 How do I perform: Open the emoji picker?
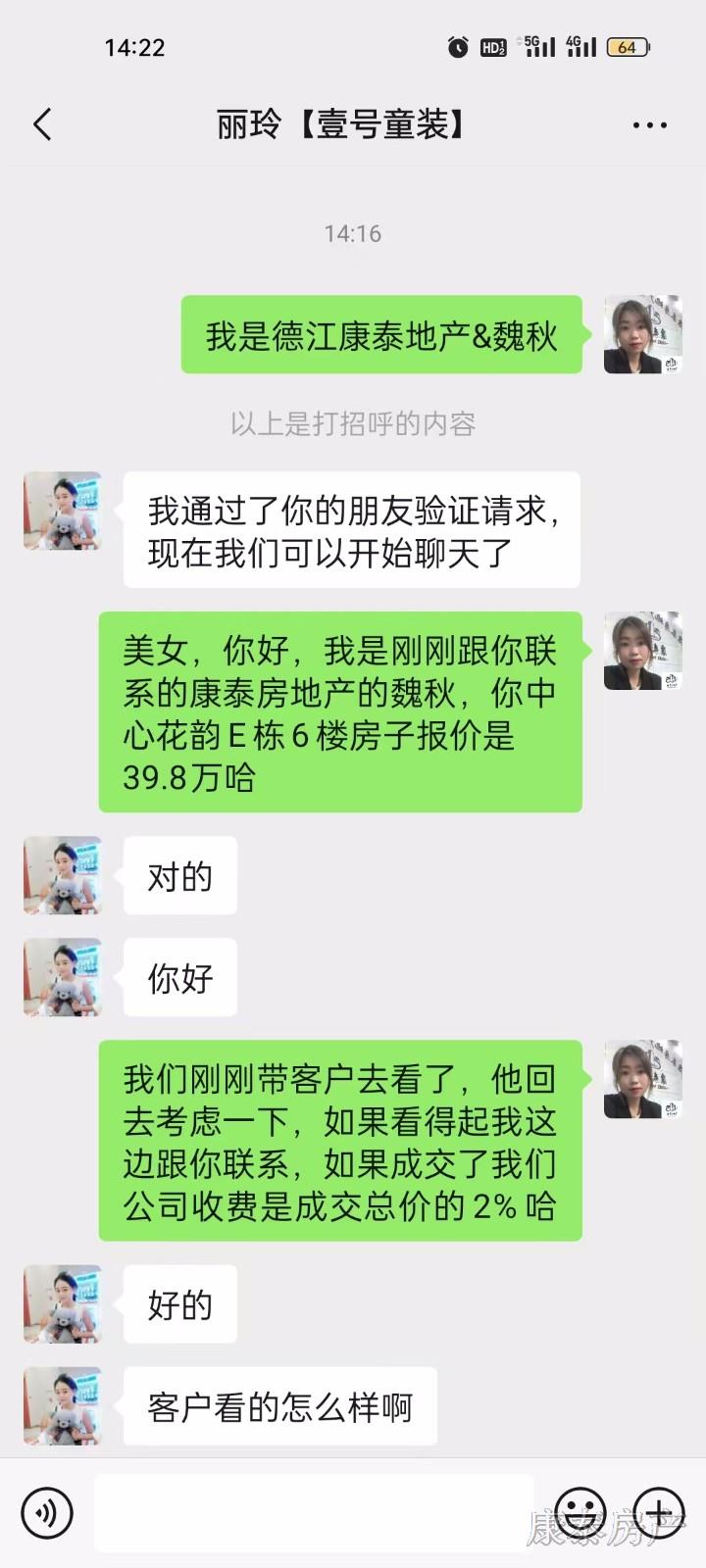(580, 1512)
